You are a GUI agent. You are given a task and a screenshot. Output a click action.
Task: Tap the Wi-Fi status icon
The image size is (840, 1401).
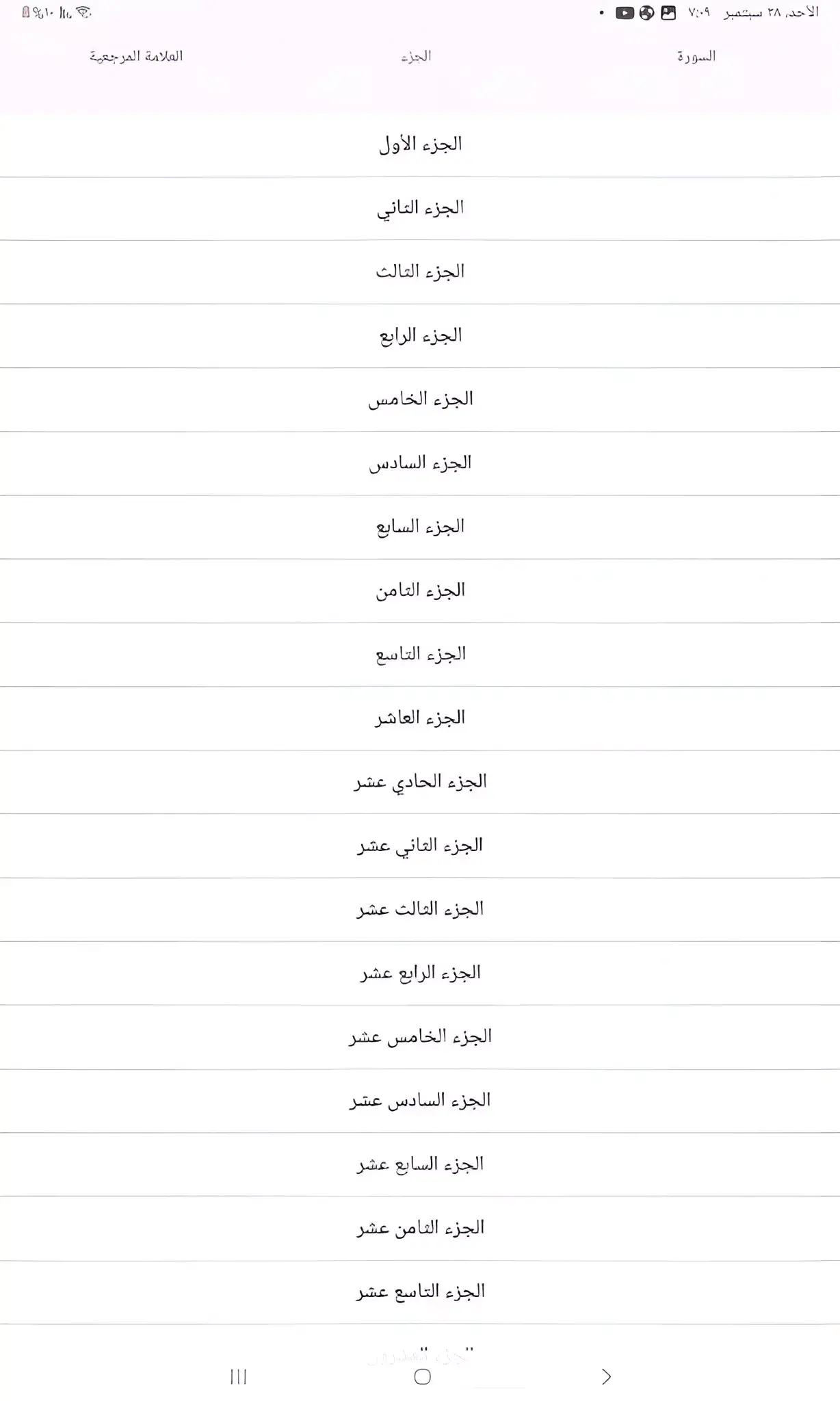tap(83, 12)
